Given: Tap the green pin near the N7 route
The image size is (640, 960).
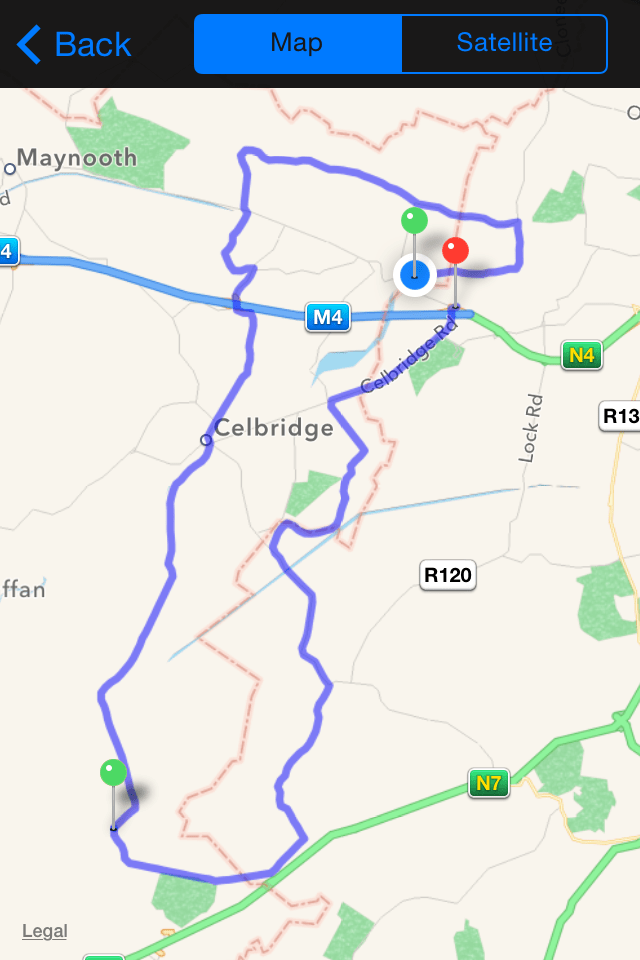Looking at the screenshot, I should pos(113,773).
